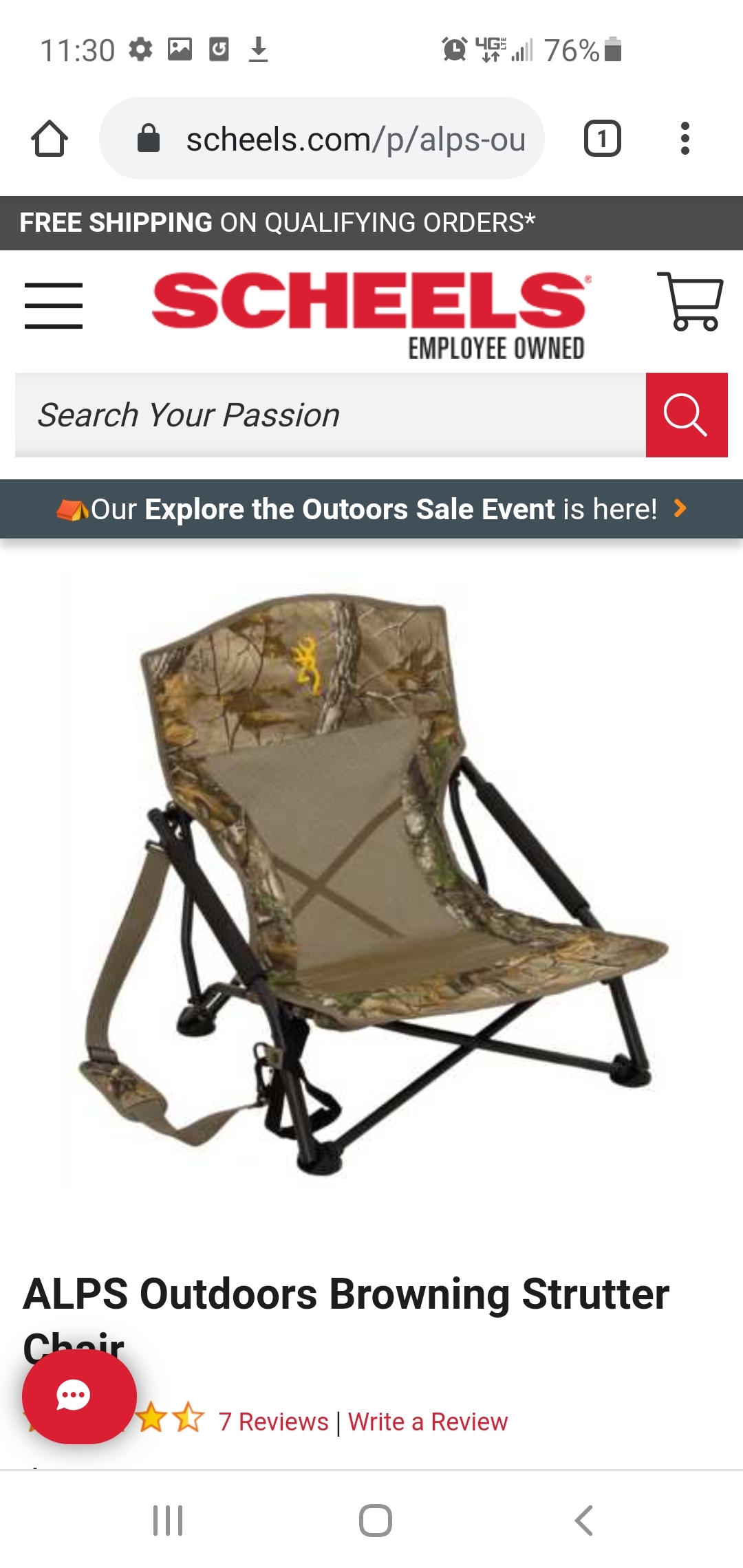Tap the Scheels logo
743x1568 pixels.
[369, 315]
